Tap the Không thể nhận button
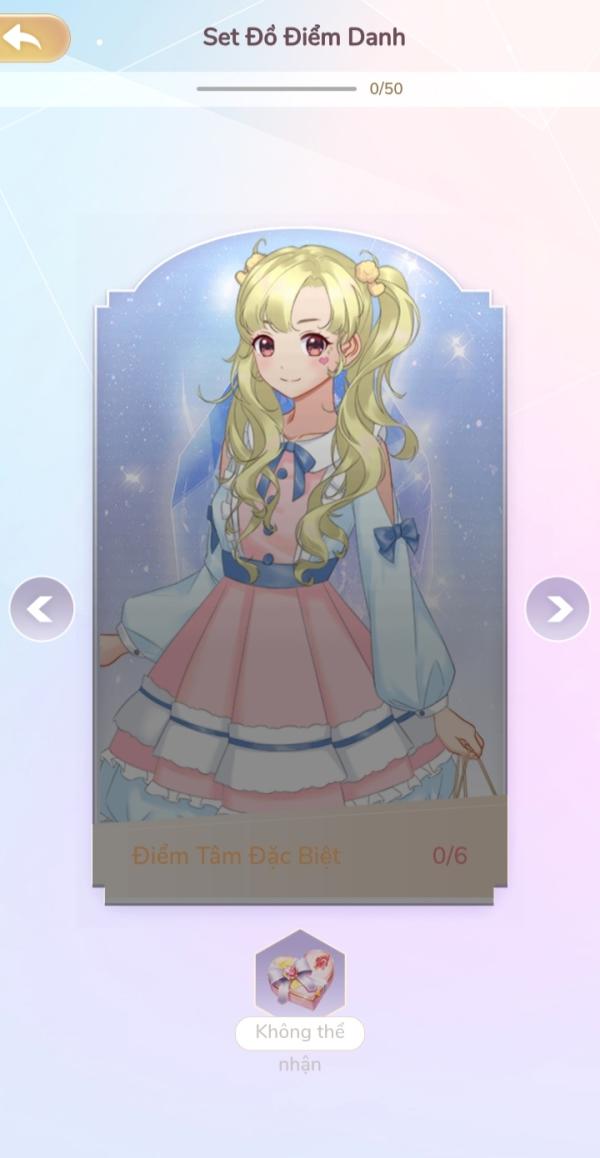 (300, 1032)
